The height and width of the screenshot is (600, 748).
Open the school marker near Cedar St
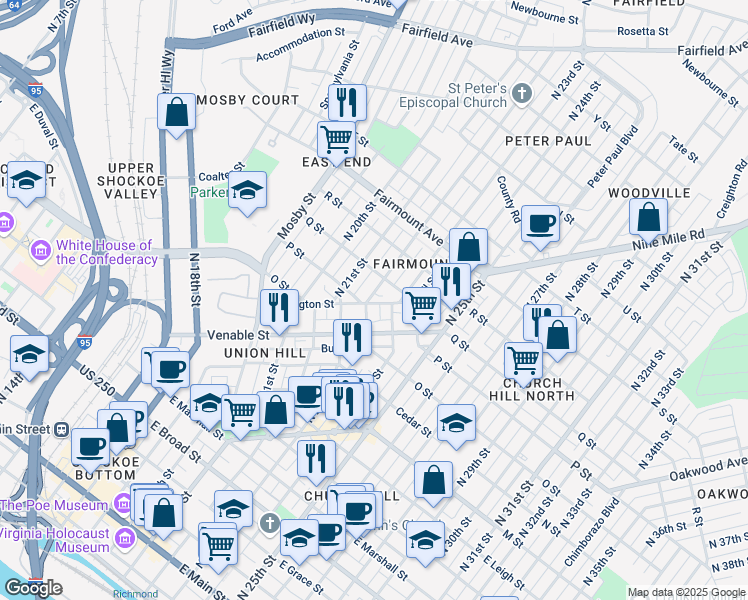click(456, 422)
